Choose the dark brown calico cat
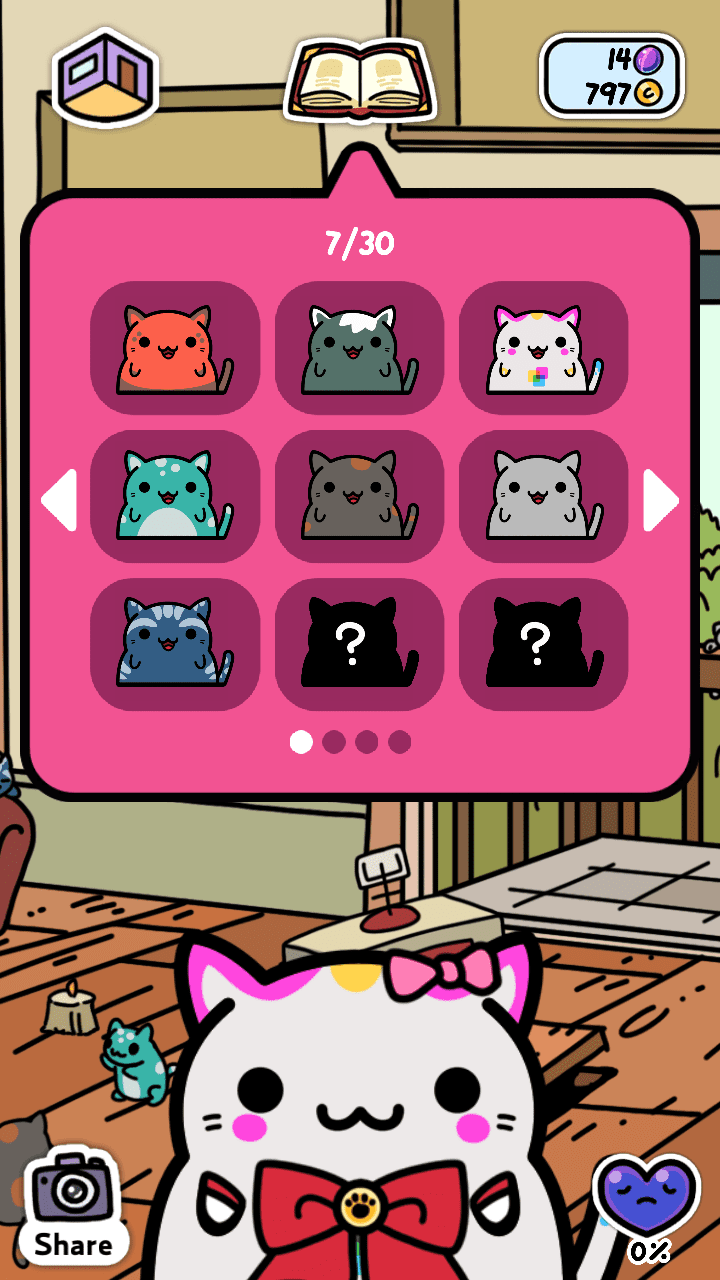This screenshot has height=1280, width=720. (x=359, y=496)
